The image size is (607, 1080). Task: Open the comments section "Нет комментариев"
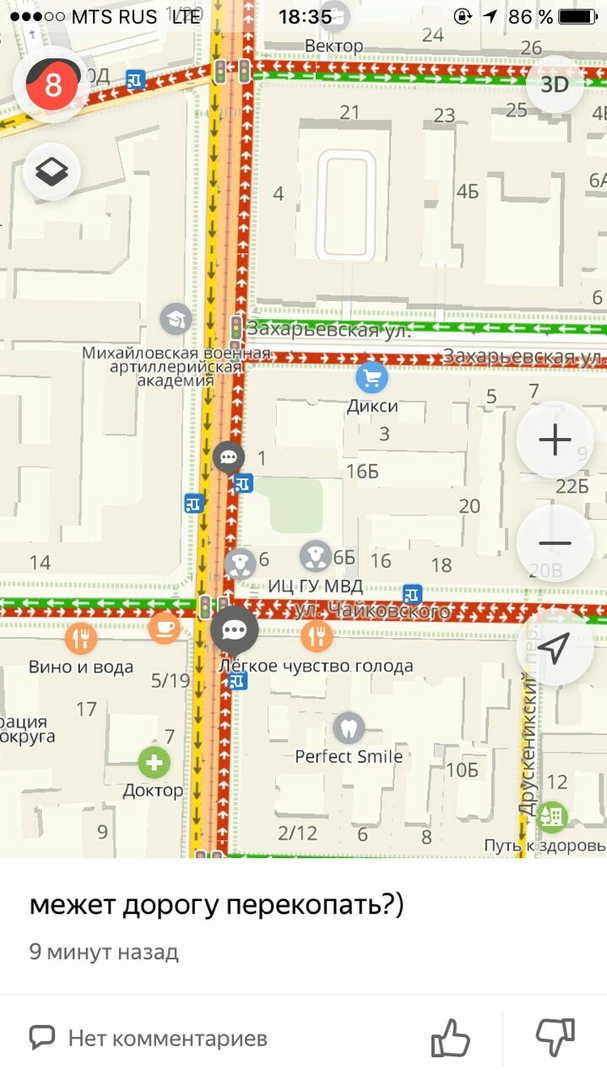(148, 1038)
